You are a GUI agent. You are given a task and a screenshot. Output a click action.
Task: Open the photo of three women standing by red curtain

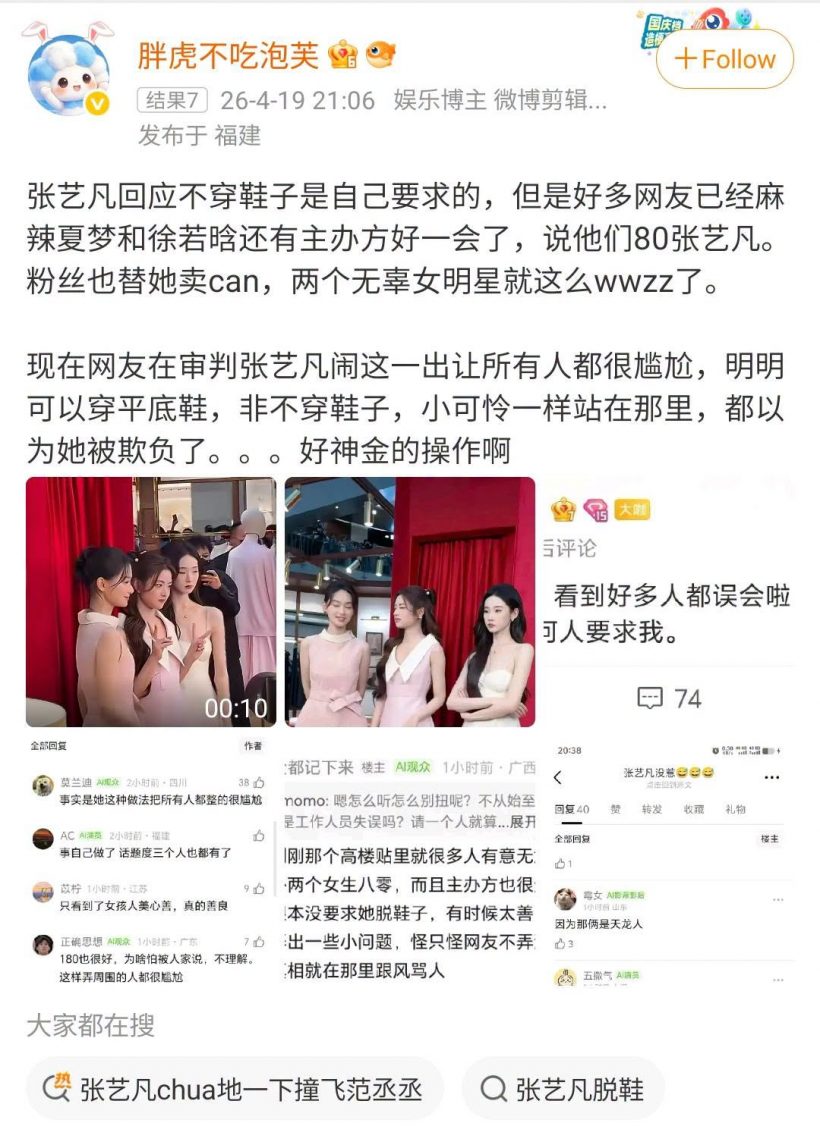(x=410, y=601)
